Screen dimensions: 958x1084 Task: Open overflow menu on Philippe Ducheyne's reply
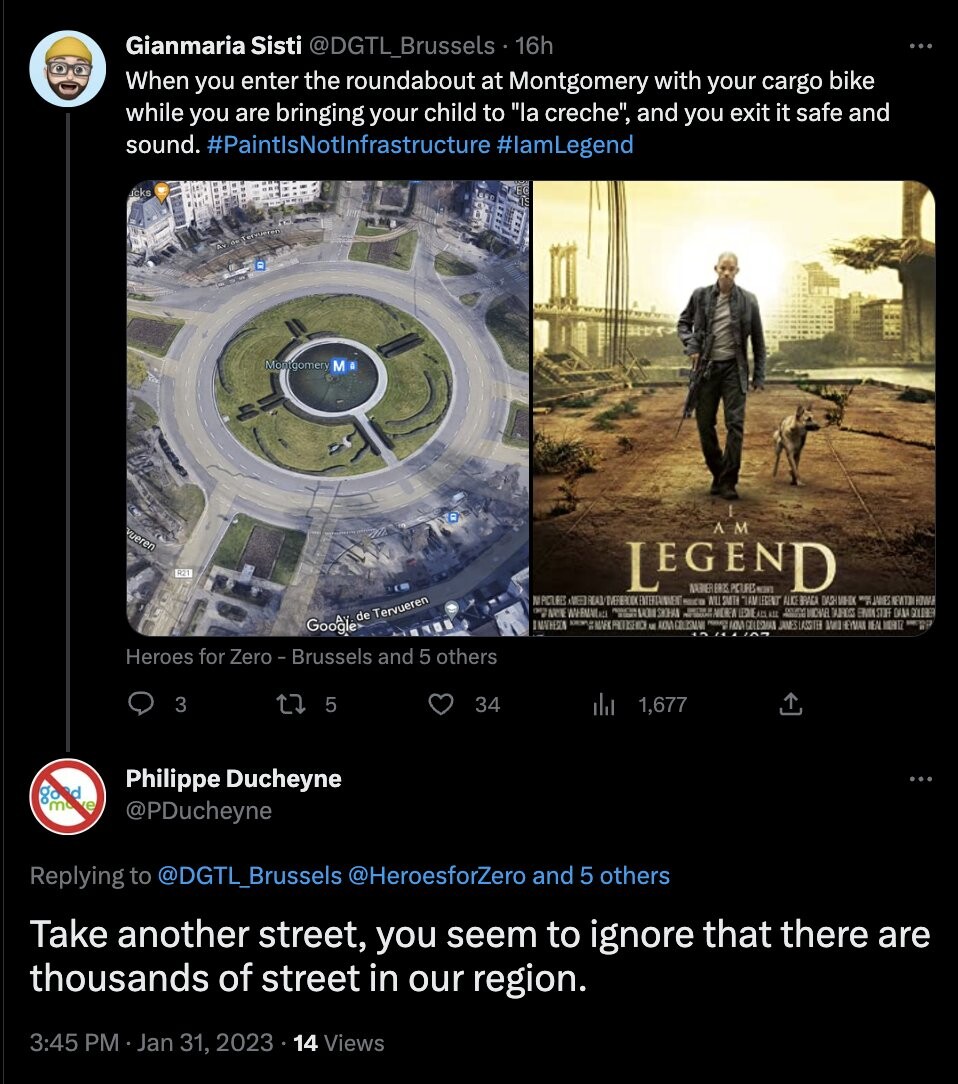pyautogui.click(x=920, y=779)
